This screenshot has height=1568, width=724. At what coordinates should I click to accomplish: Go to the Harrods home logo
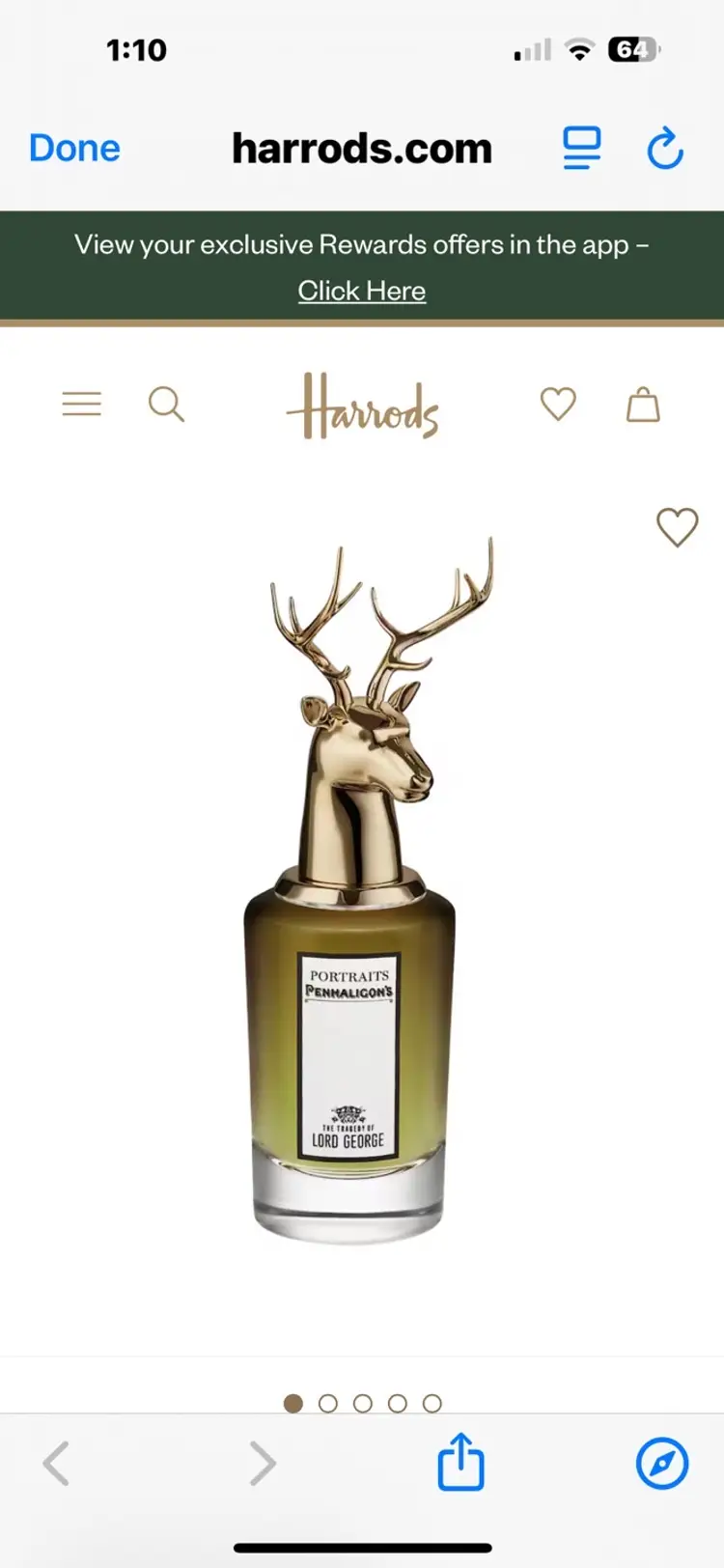[x=362, y=406]
